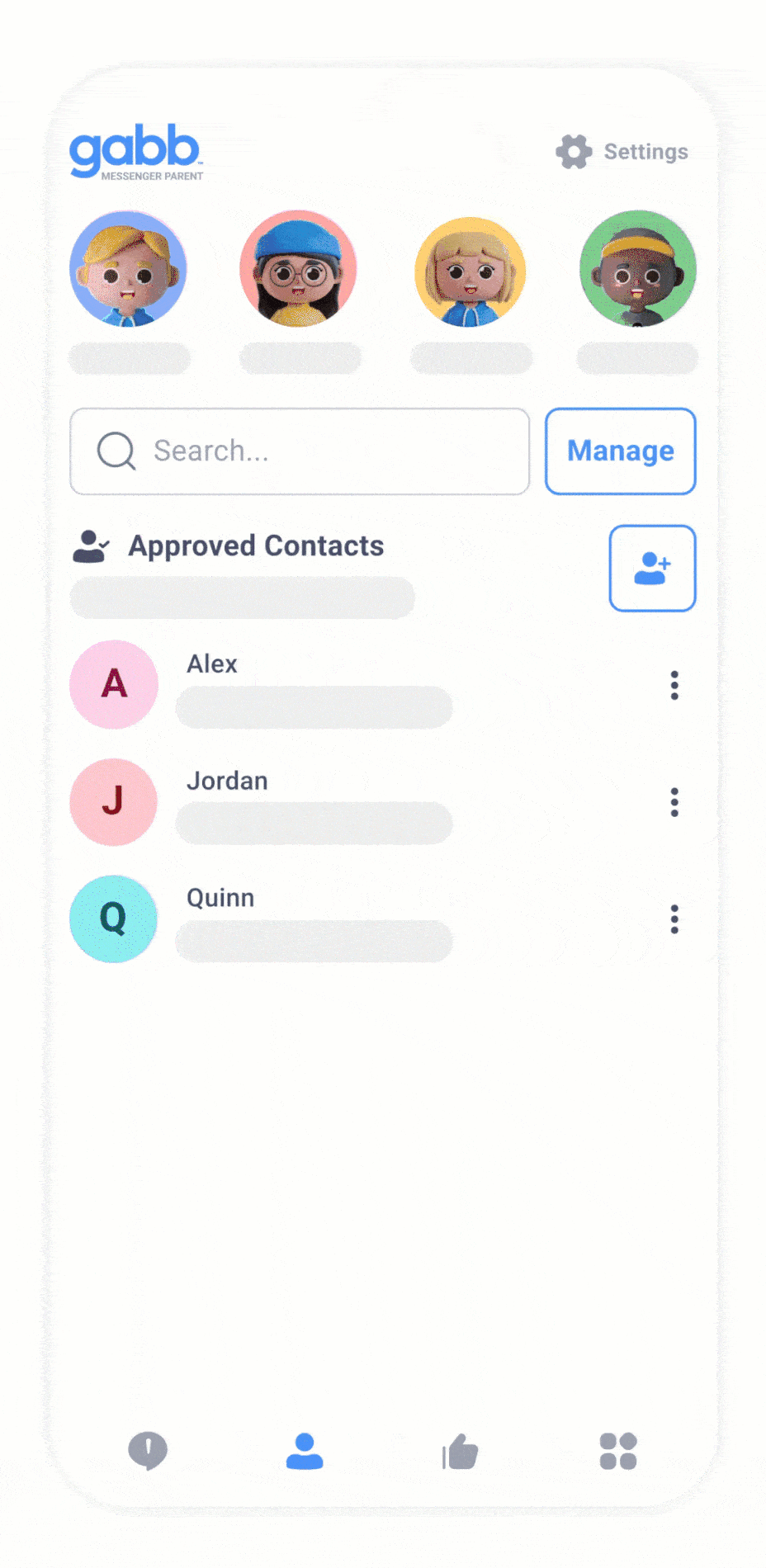766x1568 pixels.
Task: Add a new approved contact
Action: coord(653,569)
